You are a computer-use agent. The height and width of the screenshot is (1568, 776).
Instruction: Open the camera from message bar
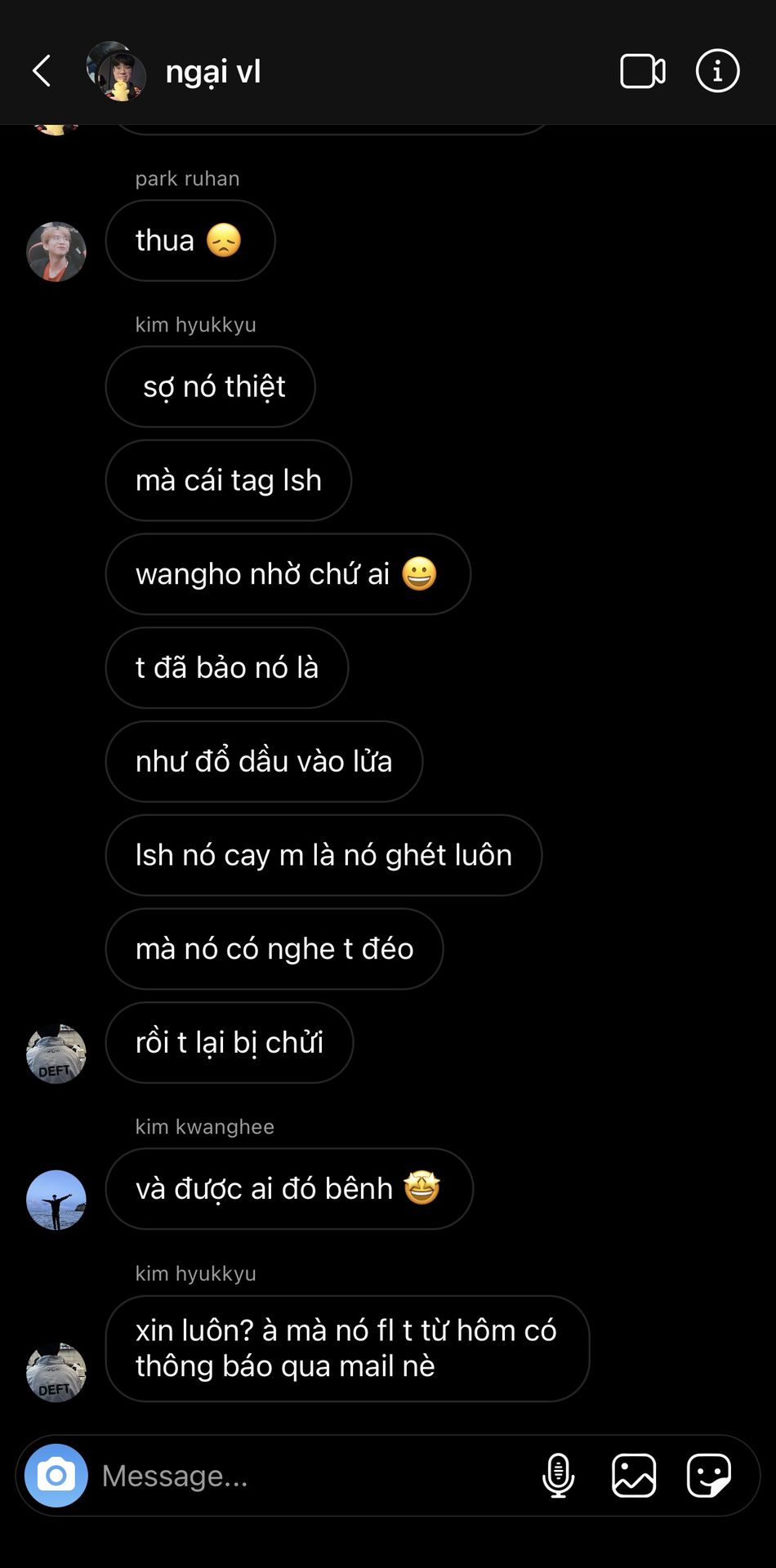pos(56,1476)
